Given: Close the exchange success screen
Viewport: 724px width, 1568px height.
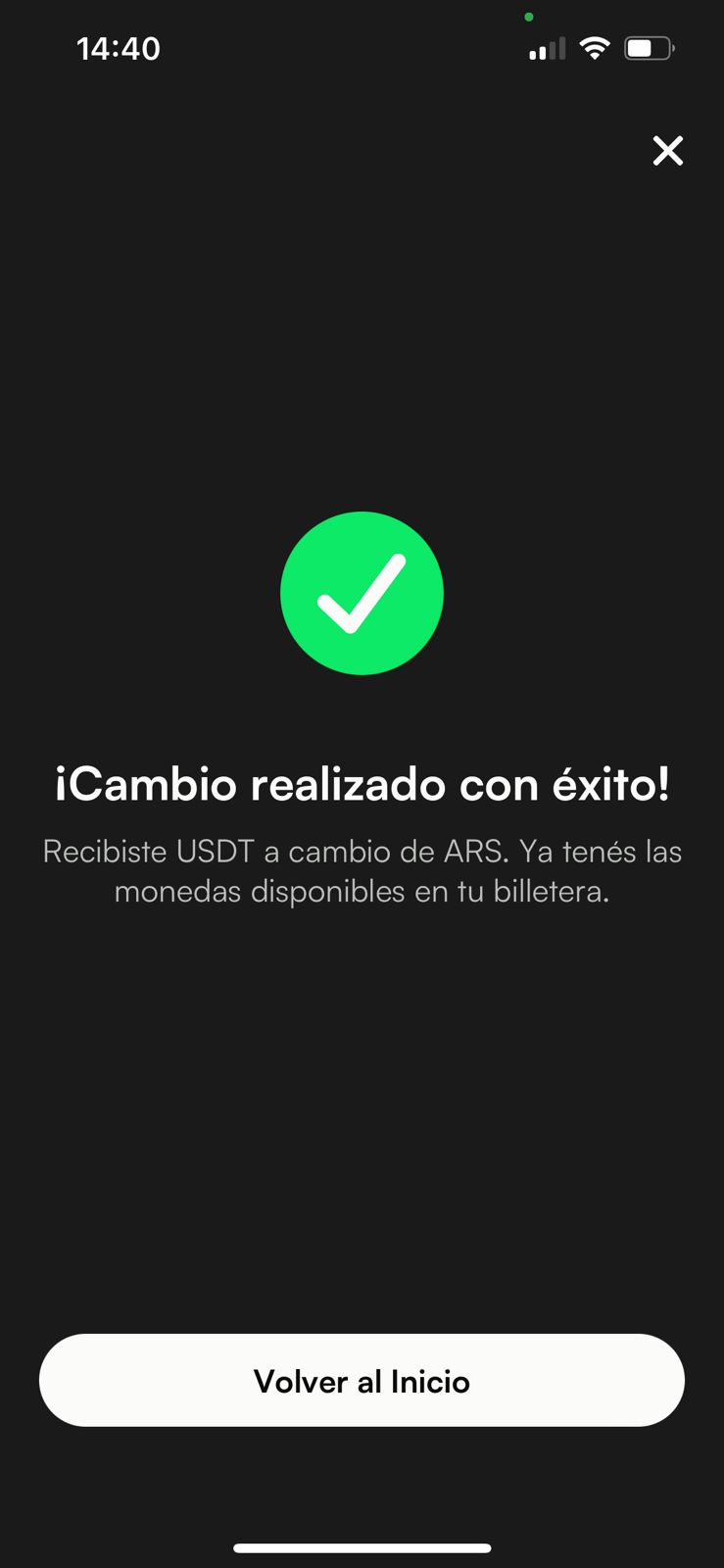Looking at the screenshot, I should pos(667,151).
